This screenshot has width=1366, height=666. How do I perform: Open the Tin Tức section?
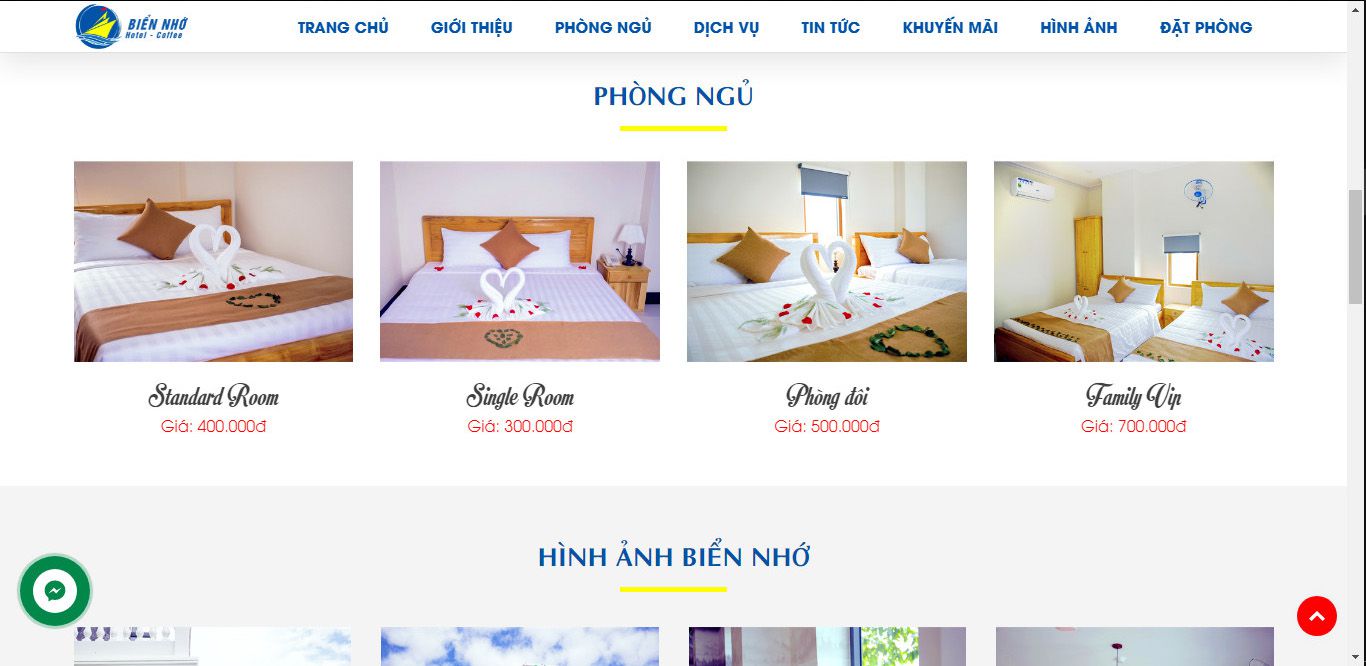[830, 27]
